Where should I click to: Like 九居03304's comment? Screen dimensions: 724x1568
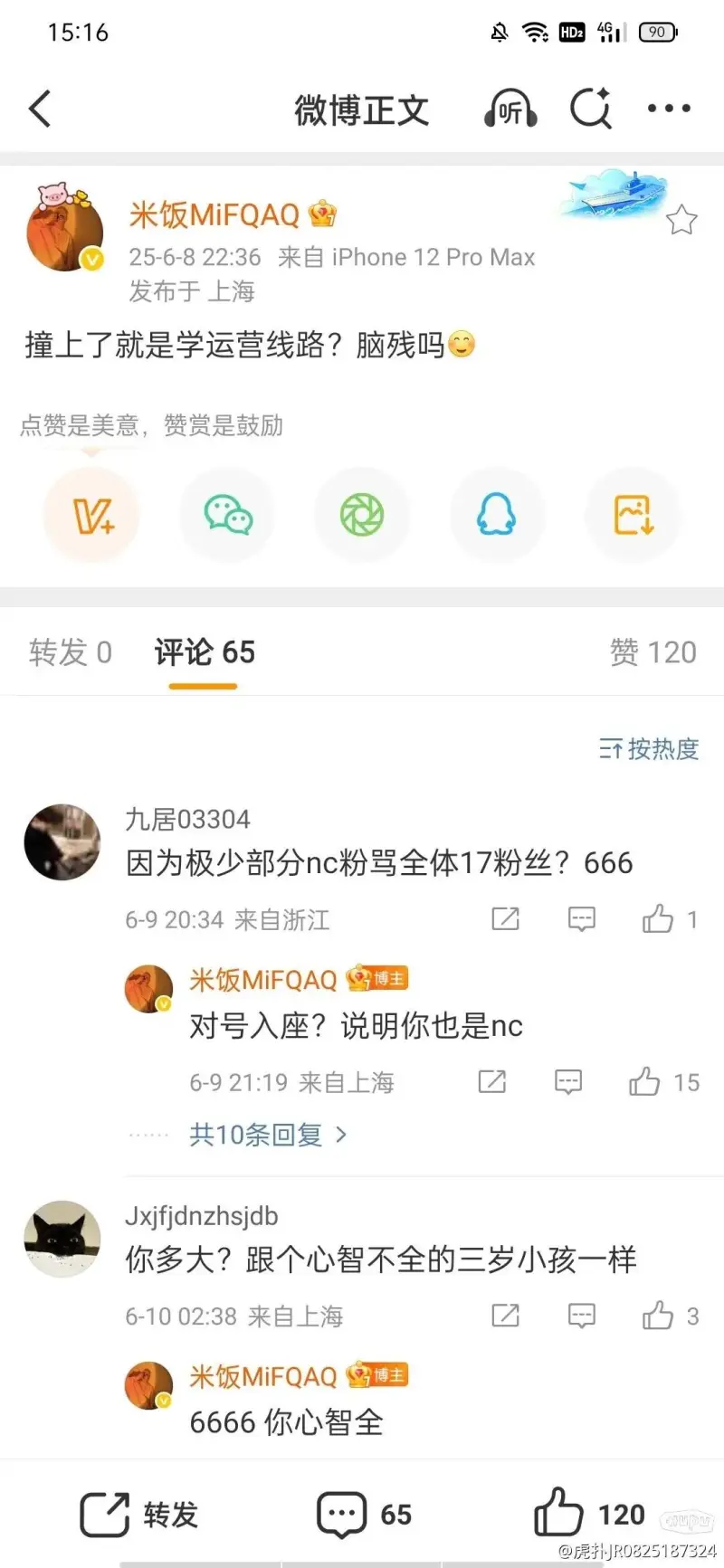tap(659, 919)
